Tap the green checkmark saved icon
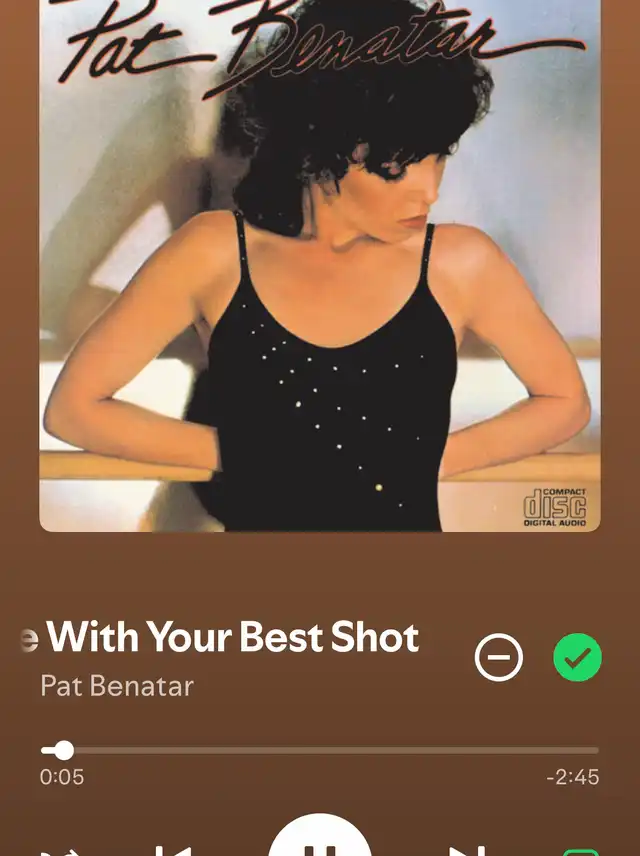Screen dimensions: 640x856 point(577,657)
